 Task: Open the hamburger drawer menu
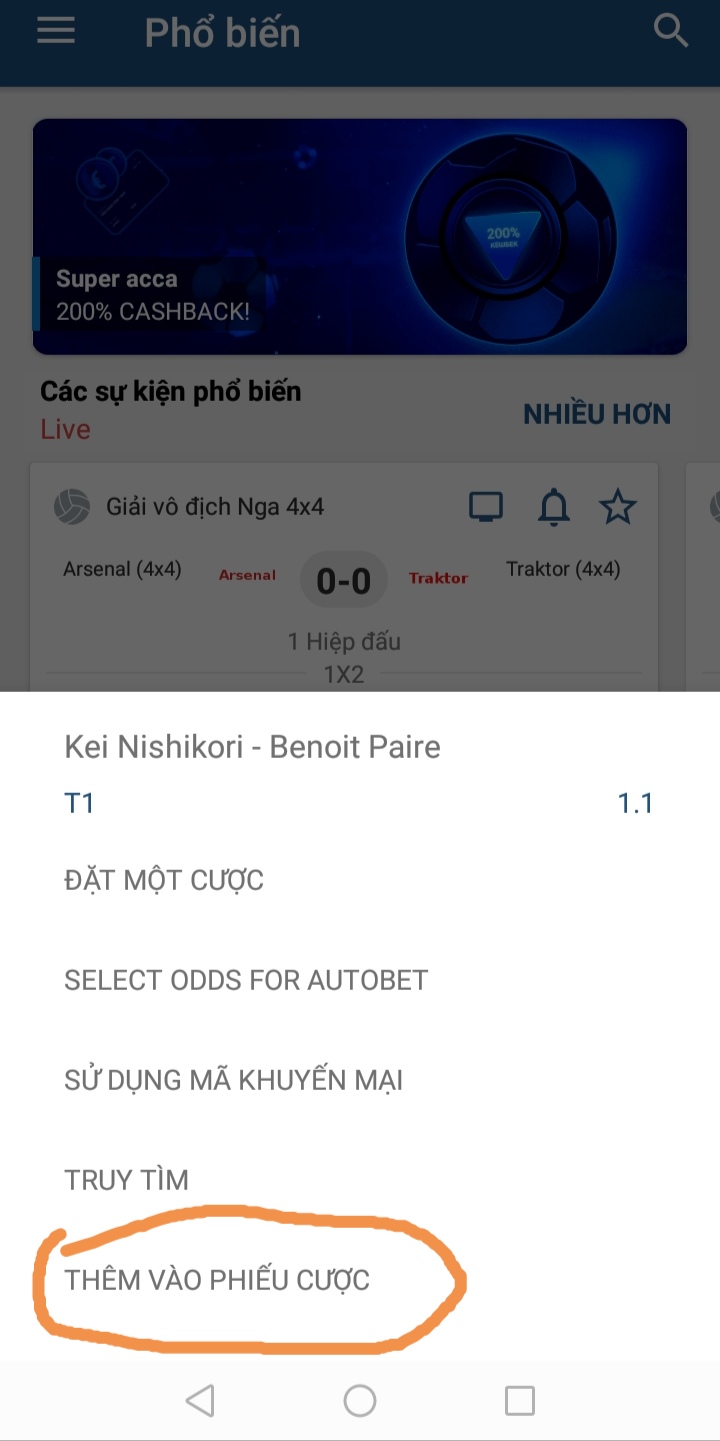click(56, 31)
